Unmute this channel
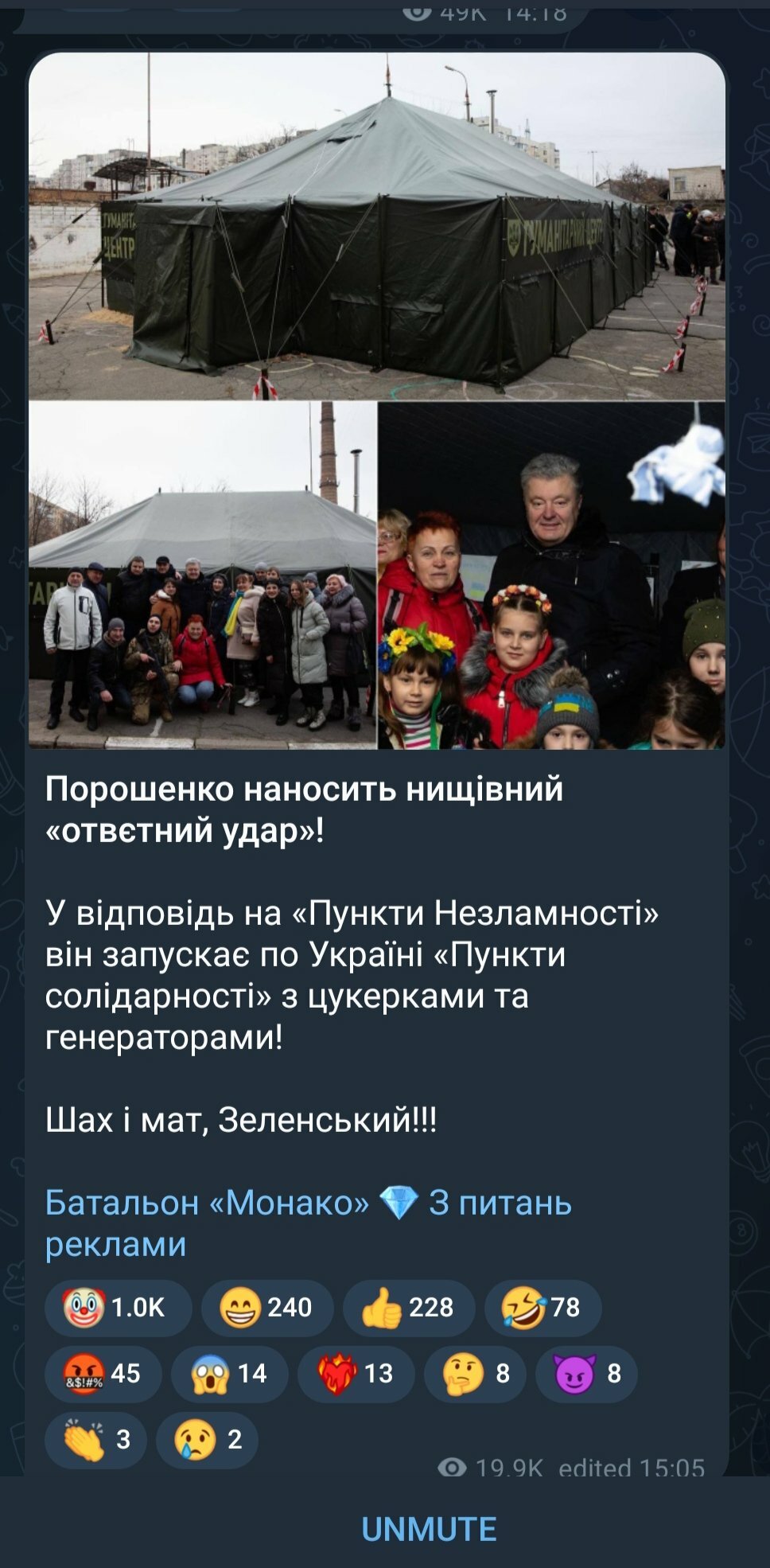 coord(429,1529)
